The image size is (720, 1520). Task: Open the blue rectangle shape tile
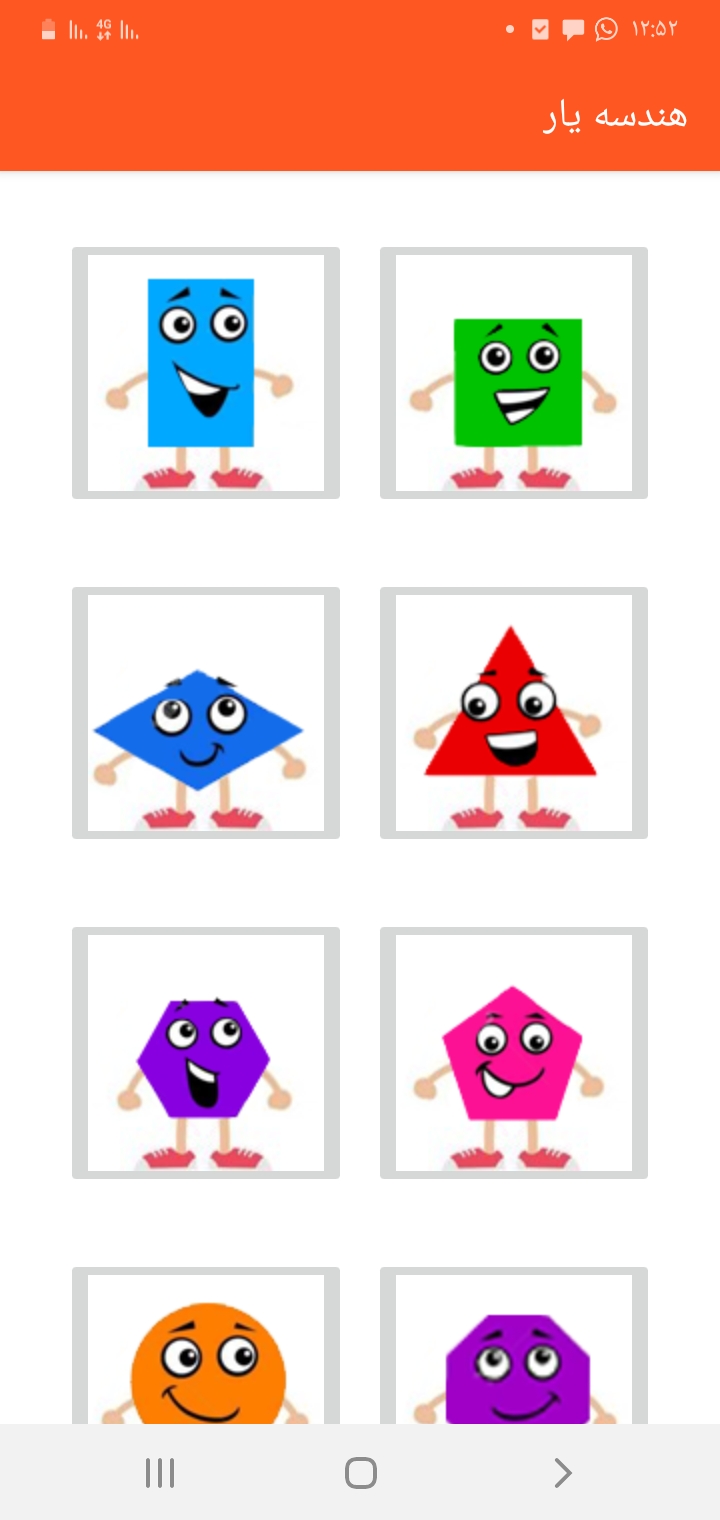point(206,373)
